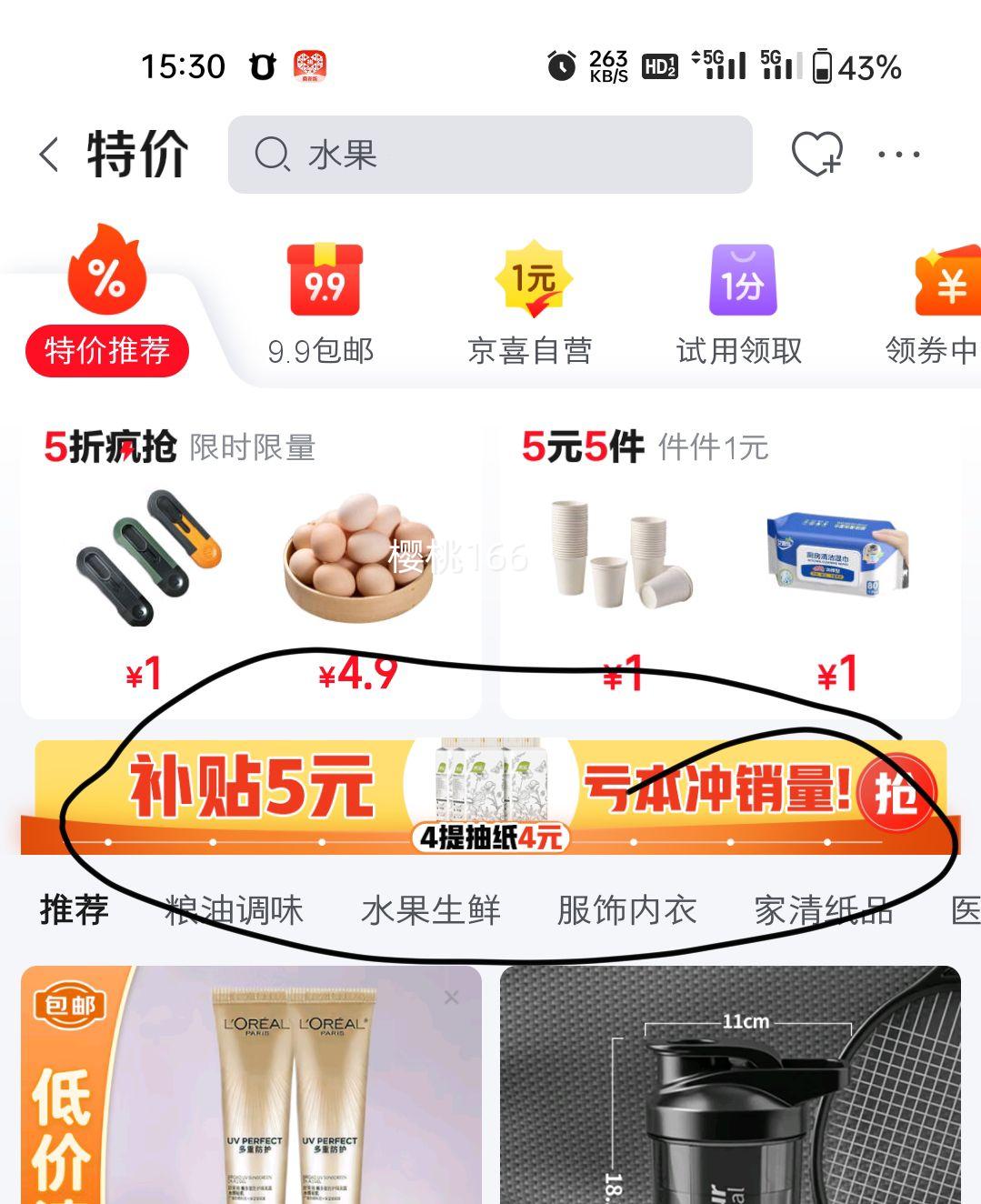Tap the 家清纸品 category
981x1204 pixels.
[x=823, y=908]
